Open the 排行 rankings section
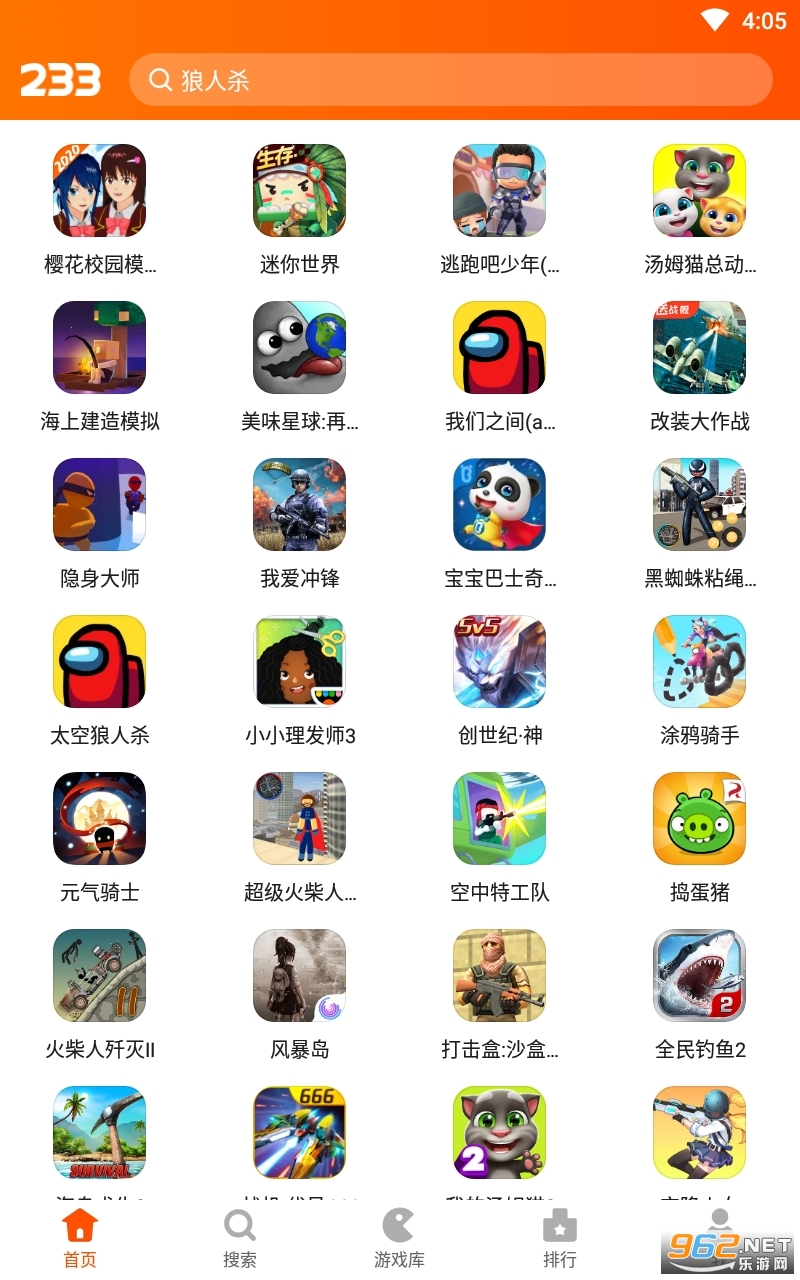 560,1236
